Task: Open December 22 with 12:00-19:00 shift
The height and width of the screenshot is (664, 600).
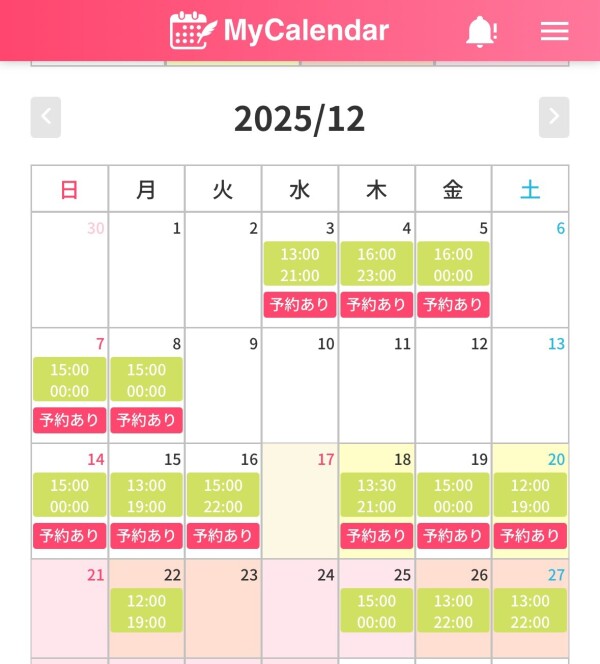Action: (x=147, y=610)
